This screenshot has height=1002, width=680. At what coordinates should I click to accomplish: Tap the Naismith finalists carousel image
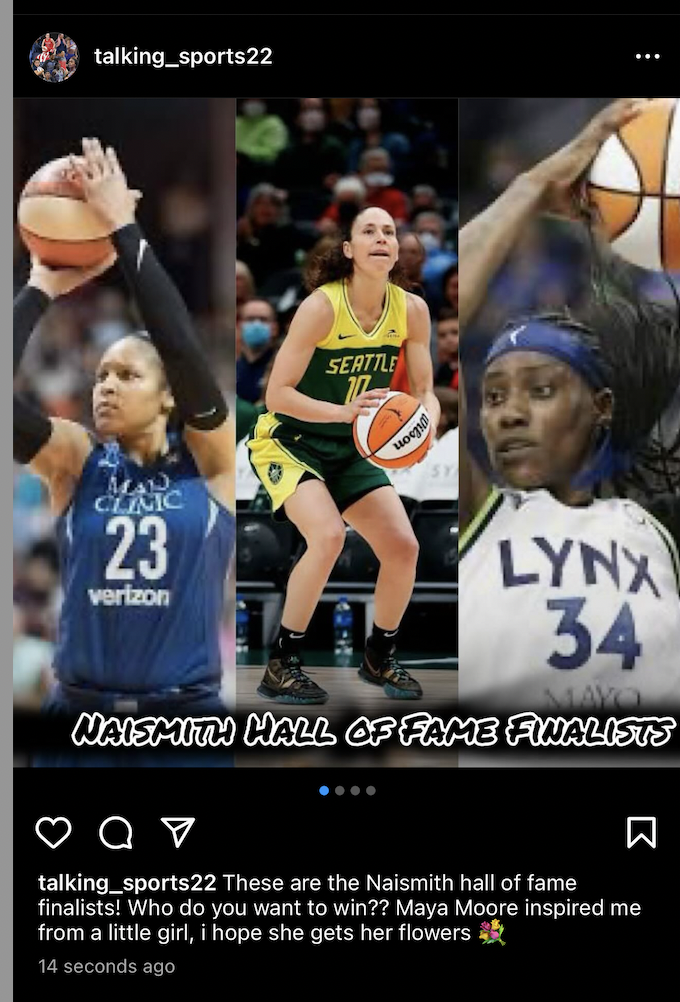(346, 430)
